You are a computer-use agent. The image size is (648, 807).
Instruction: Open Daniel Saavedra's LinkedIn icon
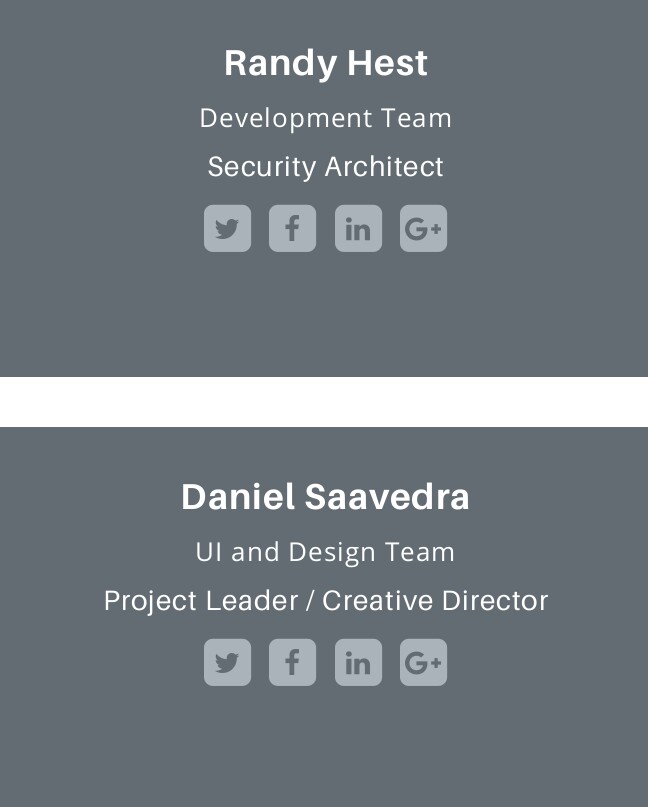click(x=358, y=662)
